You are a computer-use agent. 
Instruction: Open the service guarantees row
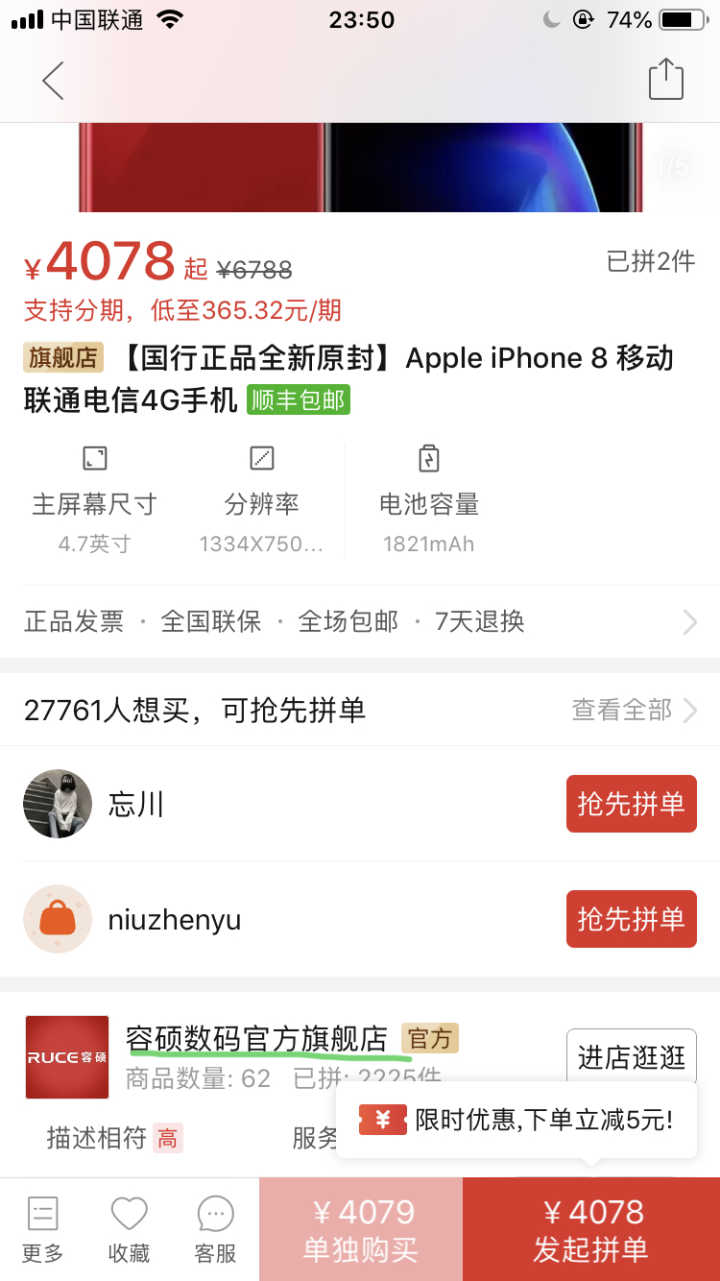click(x=360, y=622)
